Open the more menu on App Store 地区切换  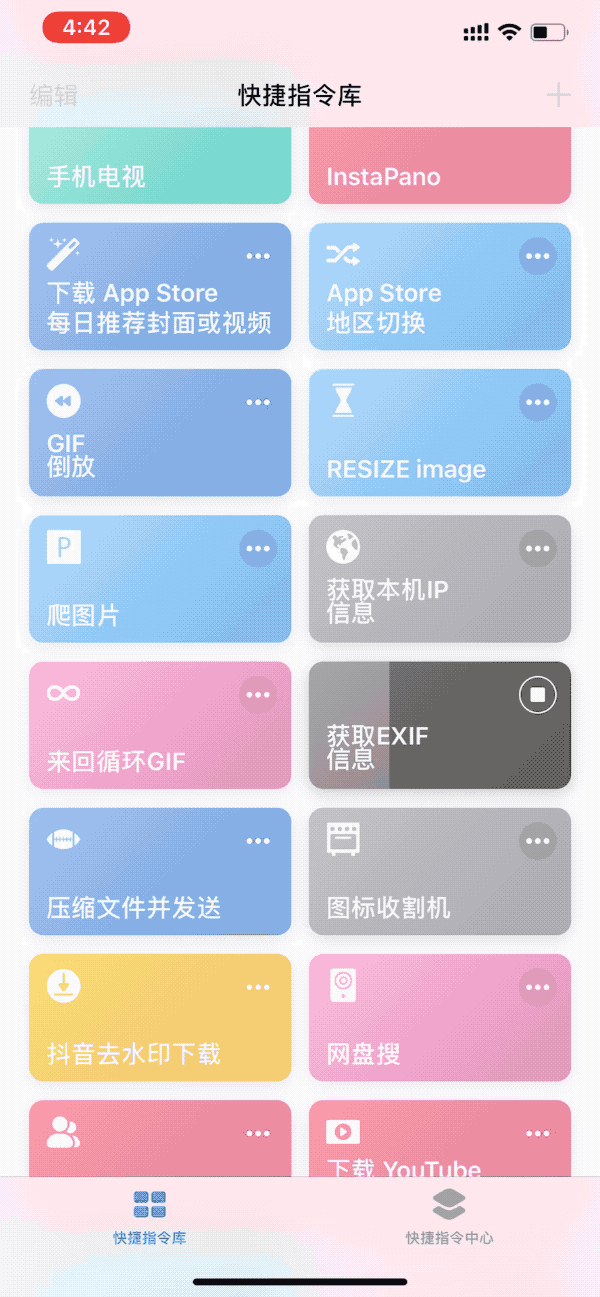coord(538,256)
